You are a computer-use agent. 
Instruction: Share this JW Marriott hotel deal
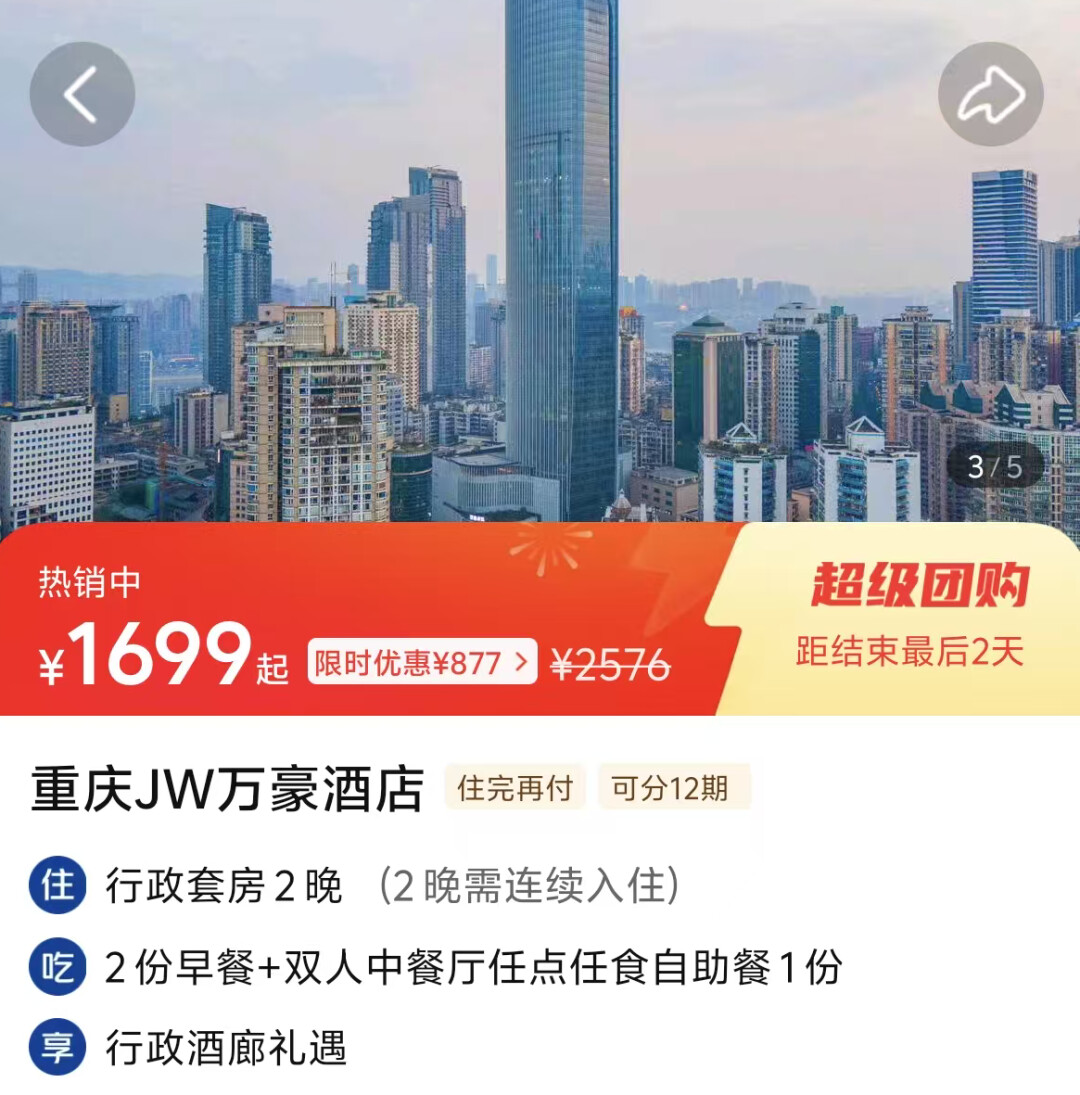pos(990,95)
